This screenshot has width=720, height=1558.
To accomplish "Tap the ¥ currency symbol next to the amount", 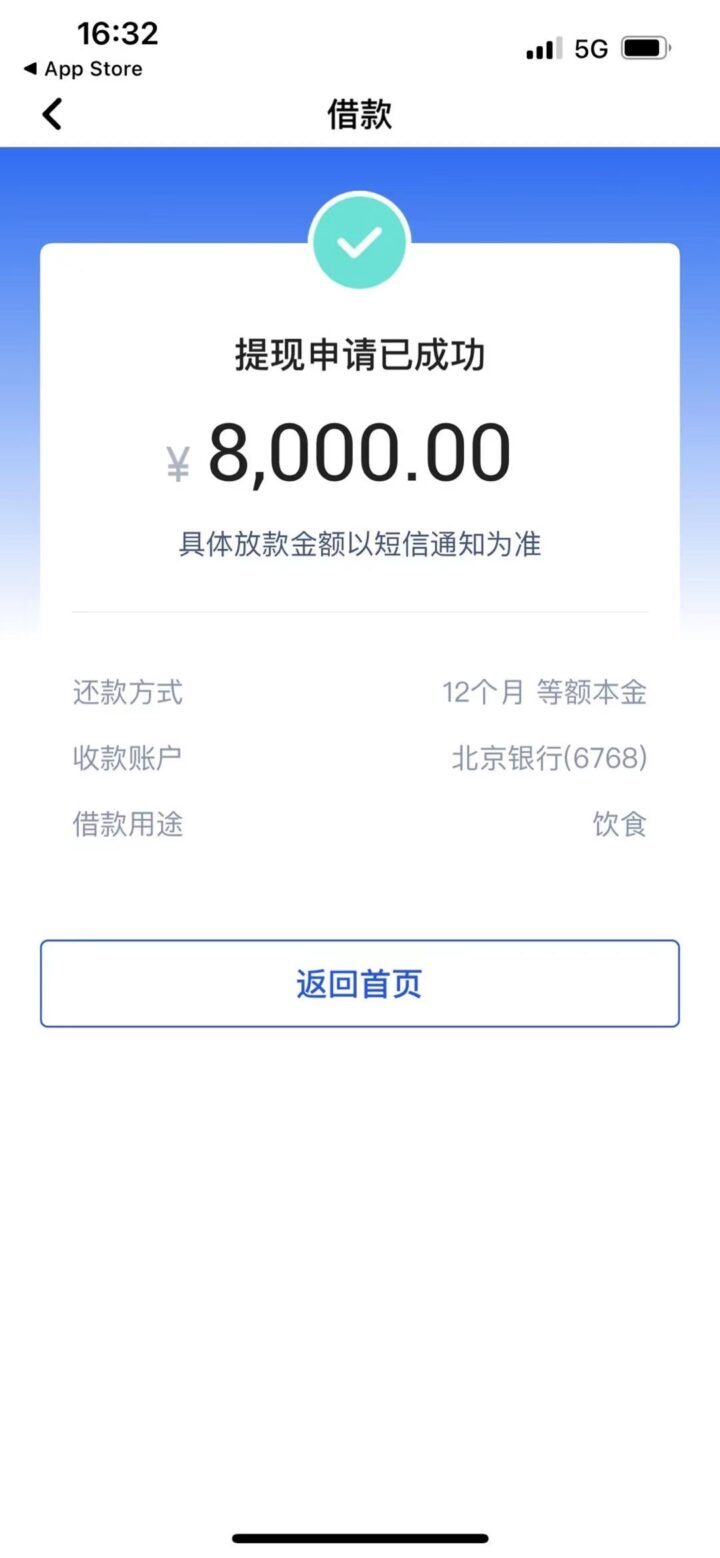I will pos(178,462).
